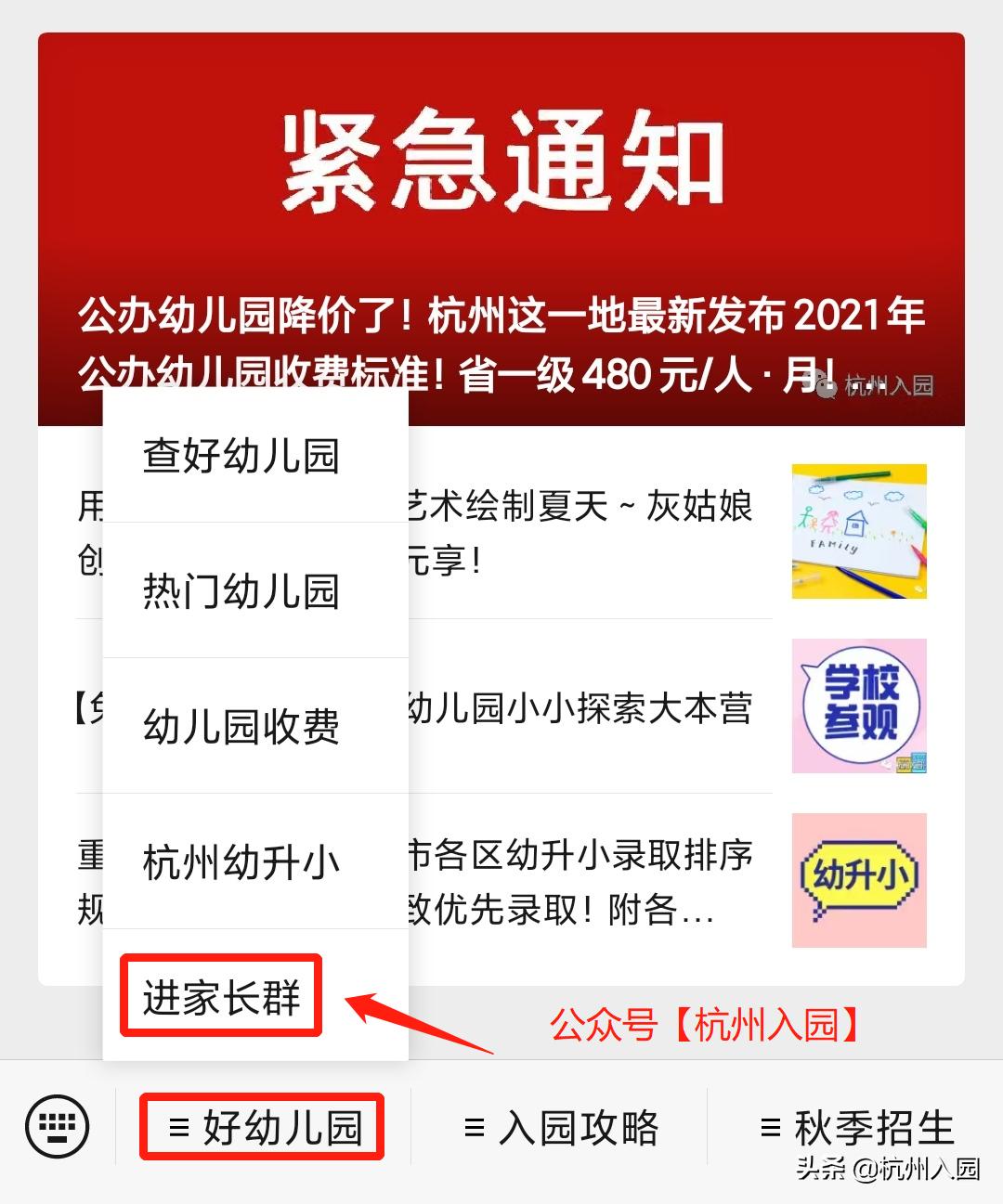
Task: Click the 杭州入园 magnifier watermark icon
Action: [x=825, y=384]
